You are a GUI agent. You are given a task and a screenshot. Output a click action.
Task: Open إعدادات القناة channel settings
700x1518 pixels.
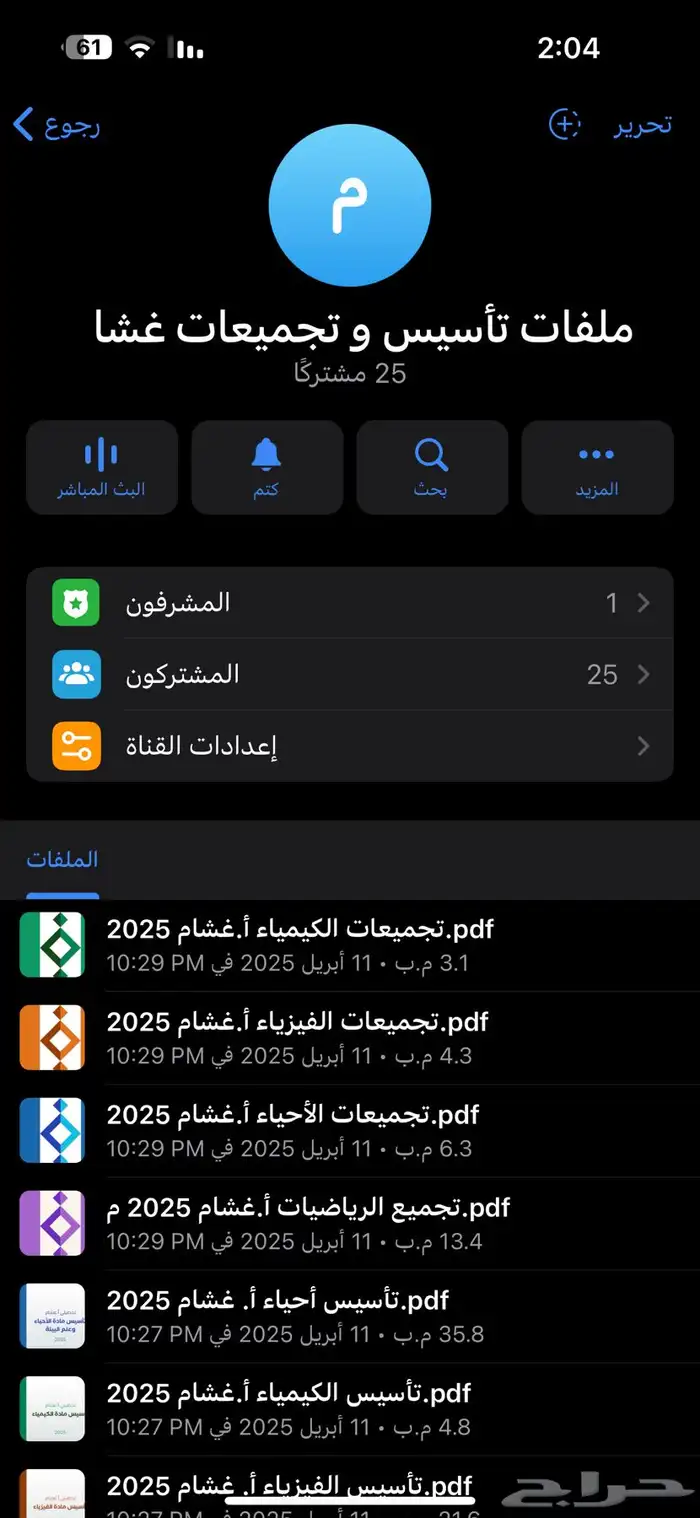[350, 746]
